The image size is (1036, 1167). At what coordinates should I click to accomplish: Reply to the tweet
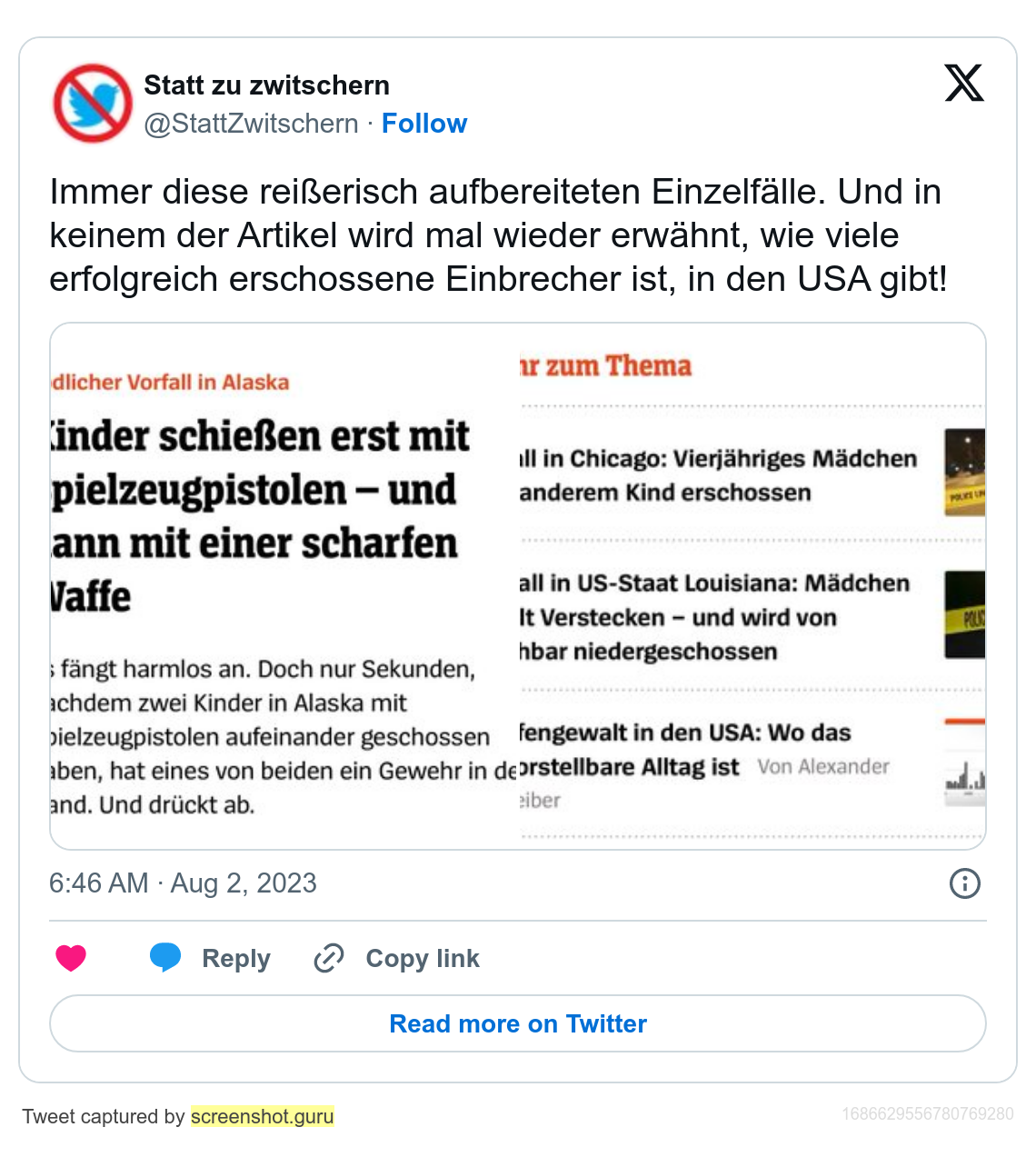[x=211, y=958]
